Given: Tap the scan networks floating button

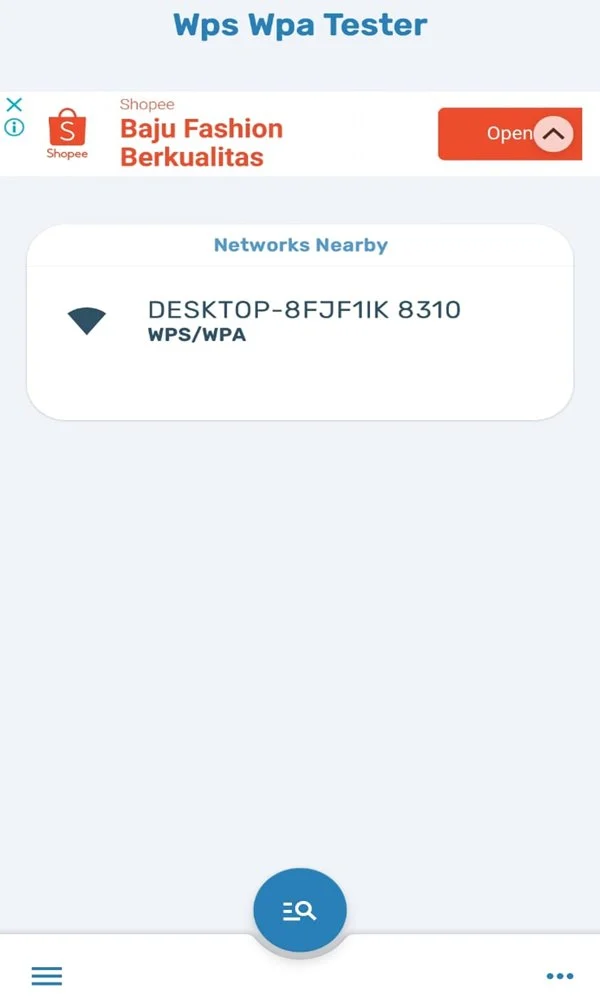Looking at the screenshot, I should click(300, 910).
